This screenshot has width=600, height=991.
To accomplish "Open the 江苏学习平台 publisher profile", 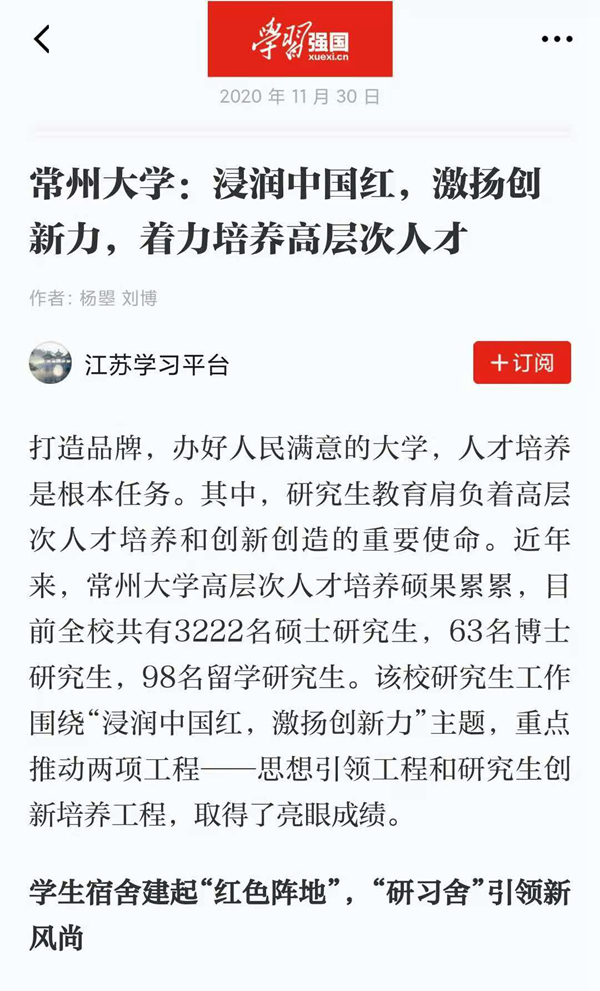I will [x=155, y=365].
